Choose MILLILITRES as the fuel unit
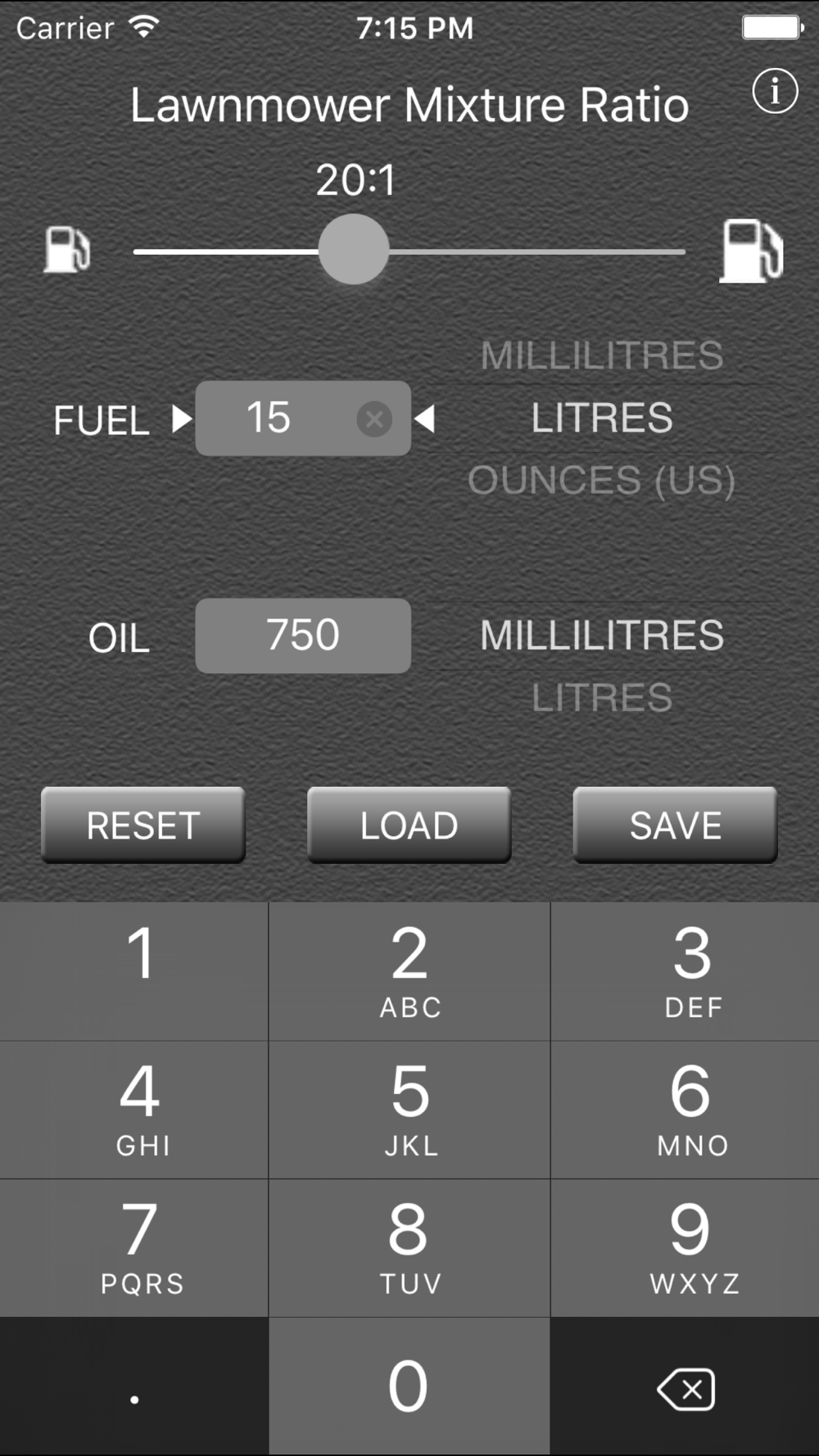Screen dimensions: 819x1456 pos(602,355)
